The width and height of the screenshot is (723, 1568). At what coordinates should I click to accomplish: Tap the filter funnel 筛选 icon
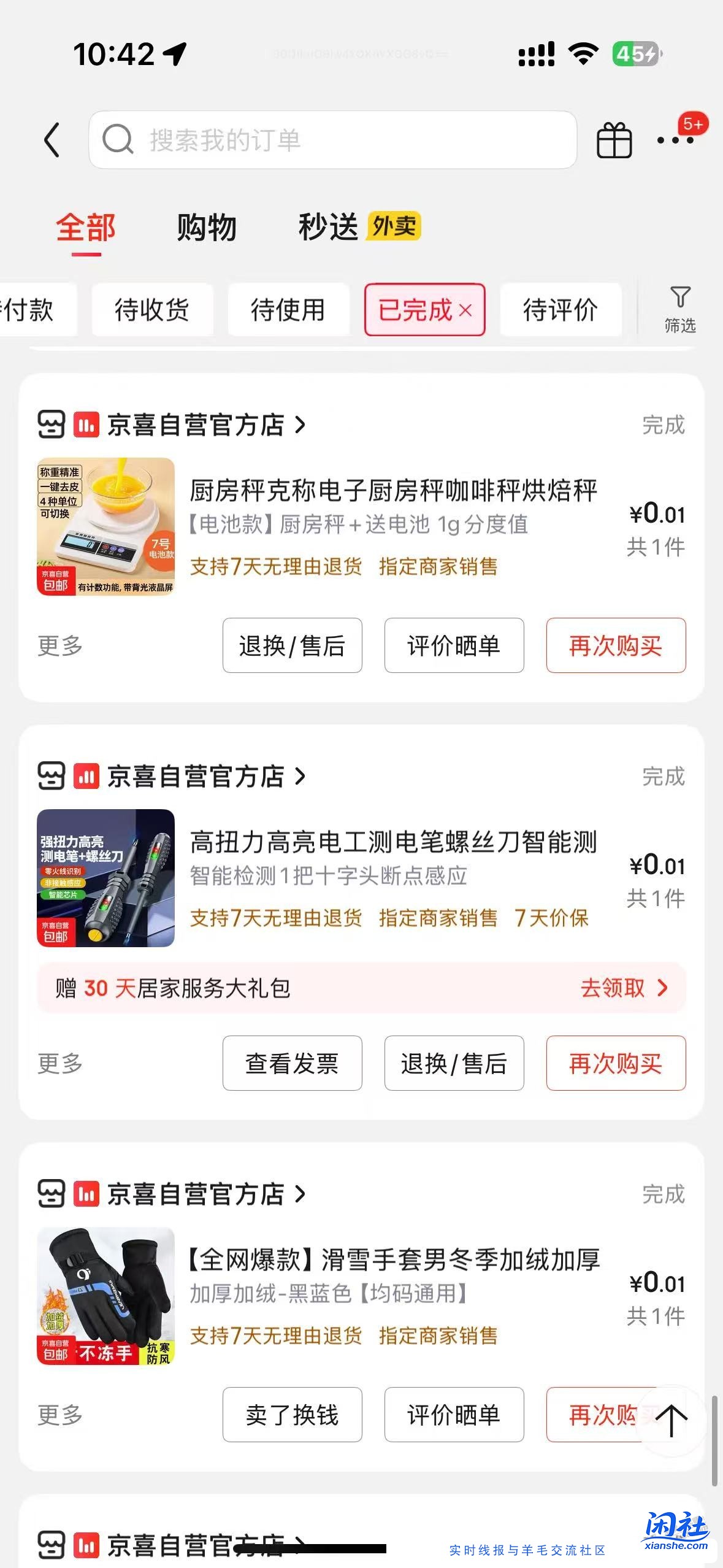(x=678, y=309)
